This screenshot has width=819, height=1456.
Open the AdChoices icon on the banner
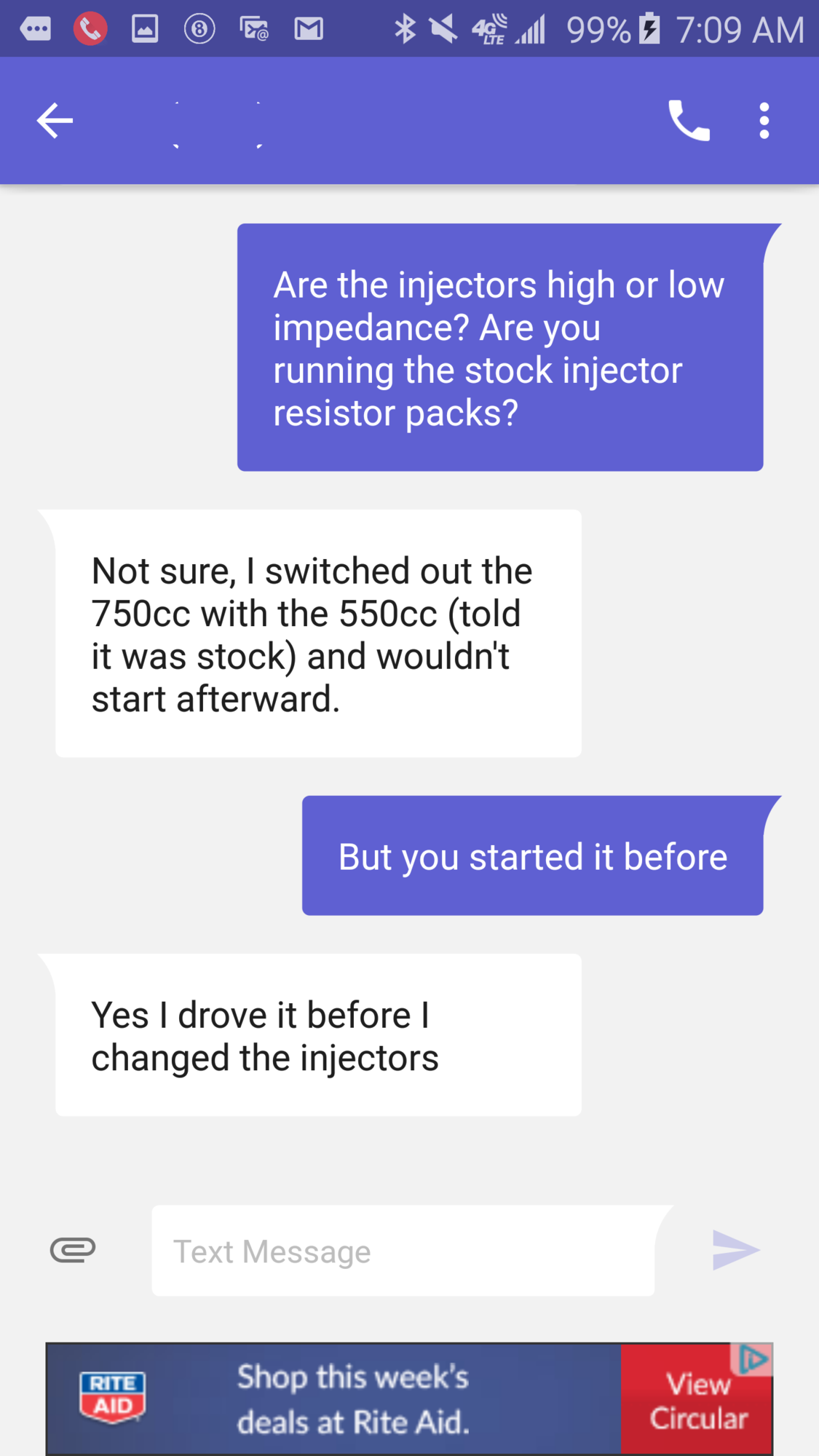[753, 1360]
